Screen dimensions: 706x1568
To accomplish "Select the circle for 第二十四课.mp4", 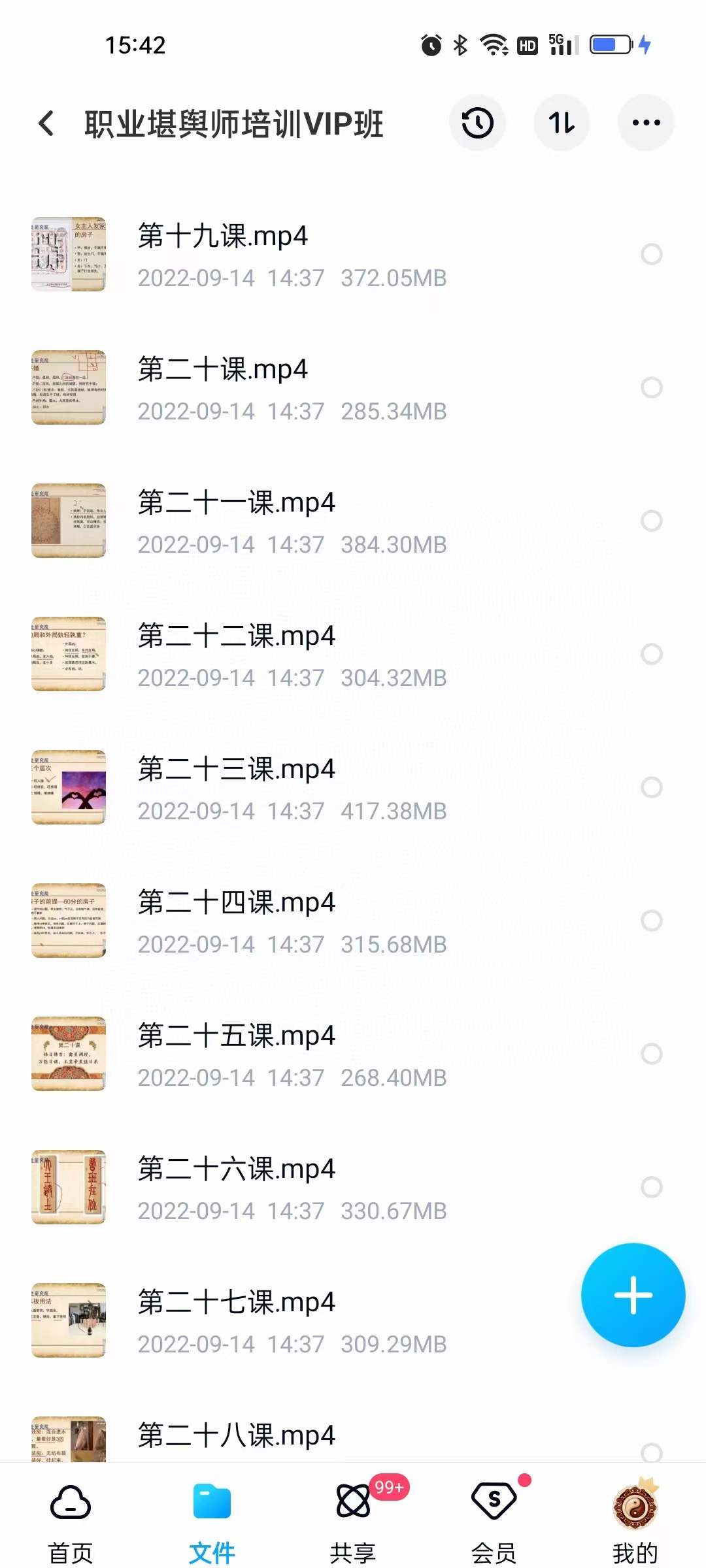I will [651, 921].
